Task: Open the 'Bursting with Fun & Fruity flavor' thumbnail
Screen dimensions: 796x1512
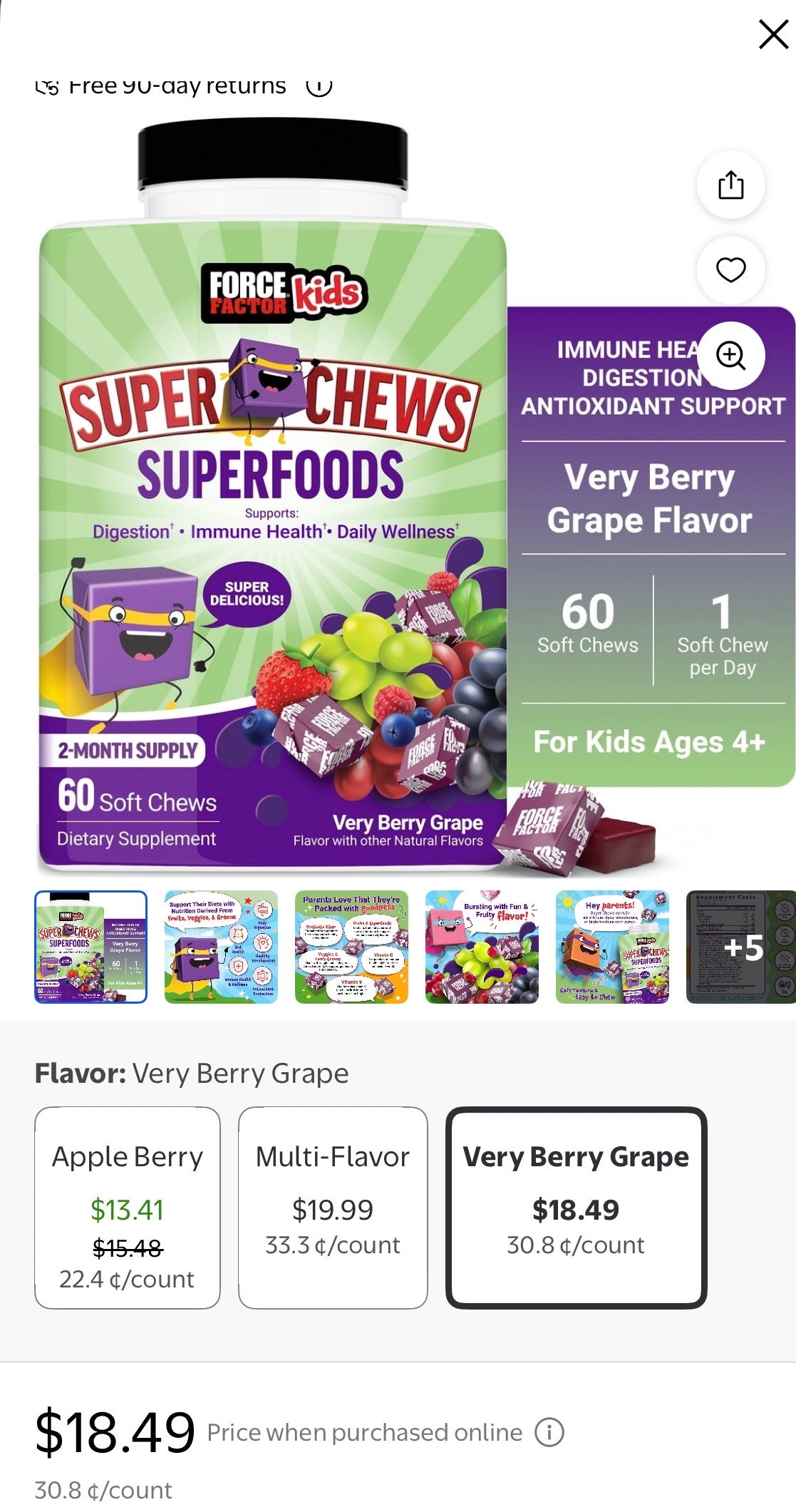Action: pos(482,947)
